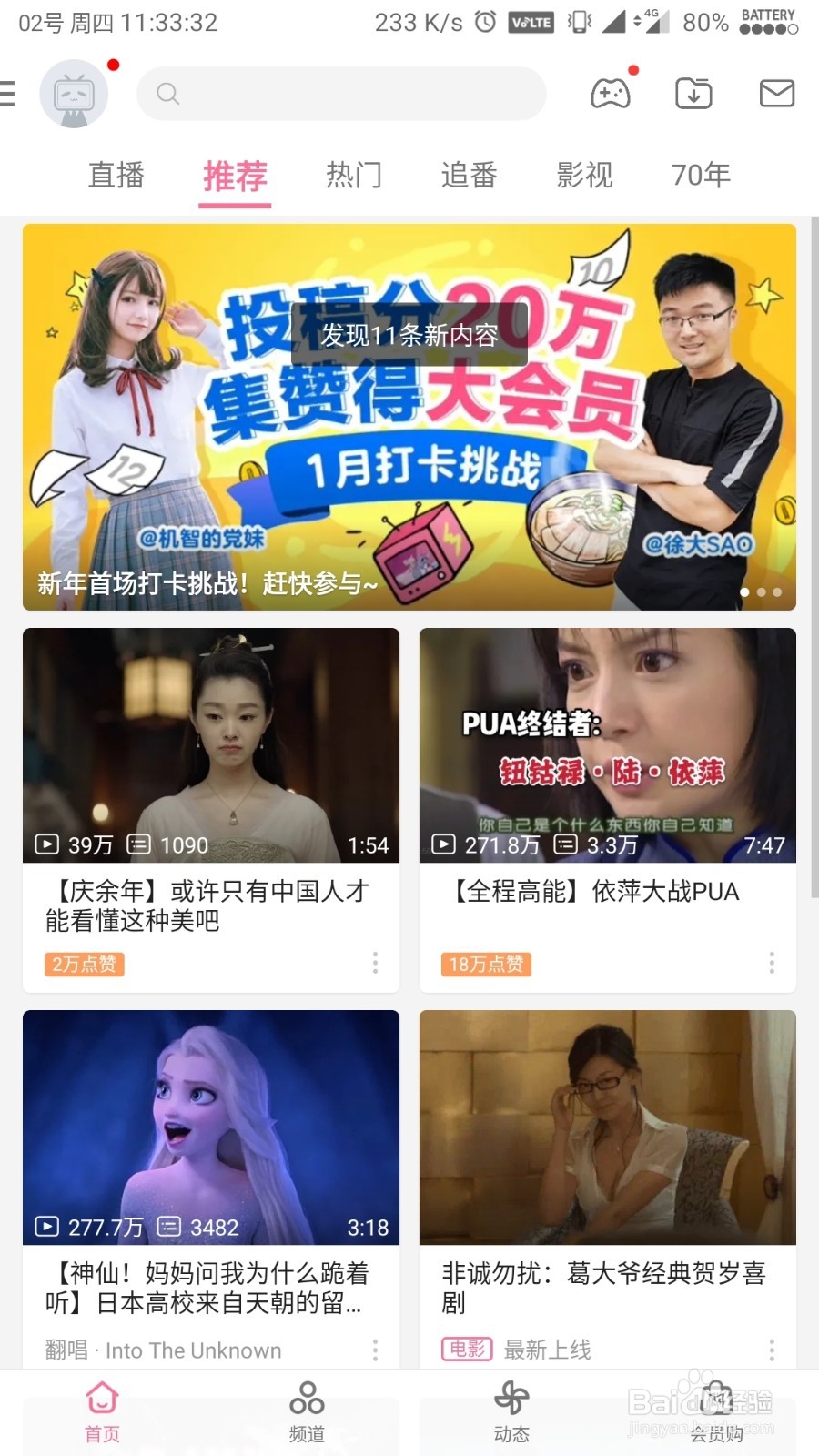
Task: Open the game center icon
Action: 611,93
